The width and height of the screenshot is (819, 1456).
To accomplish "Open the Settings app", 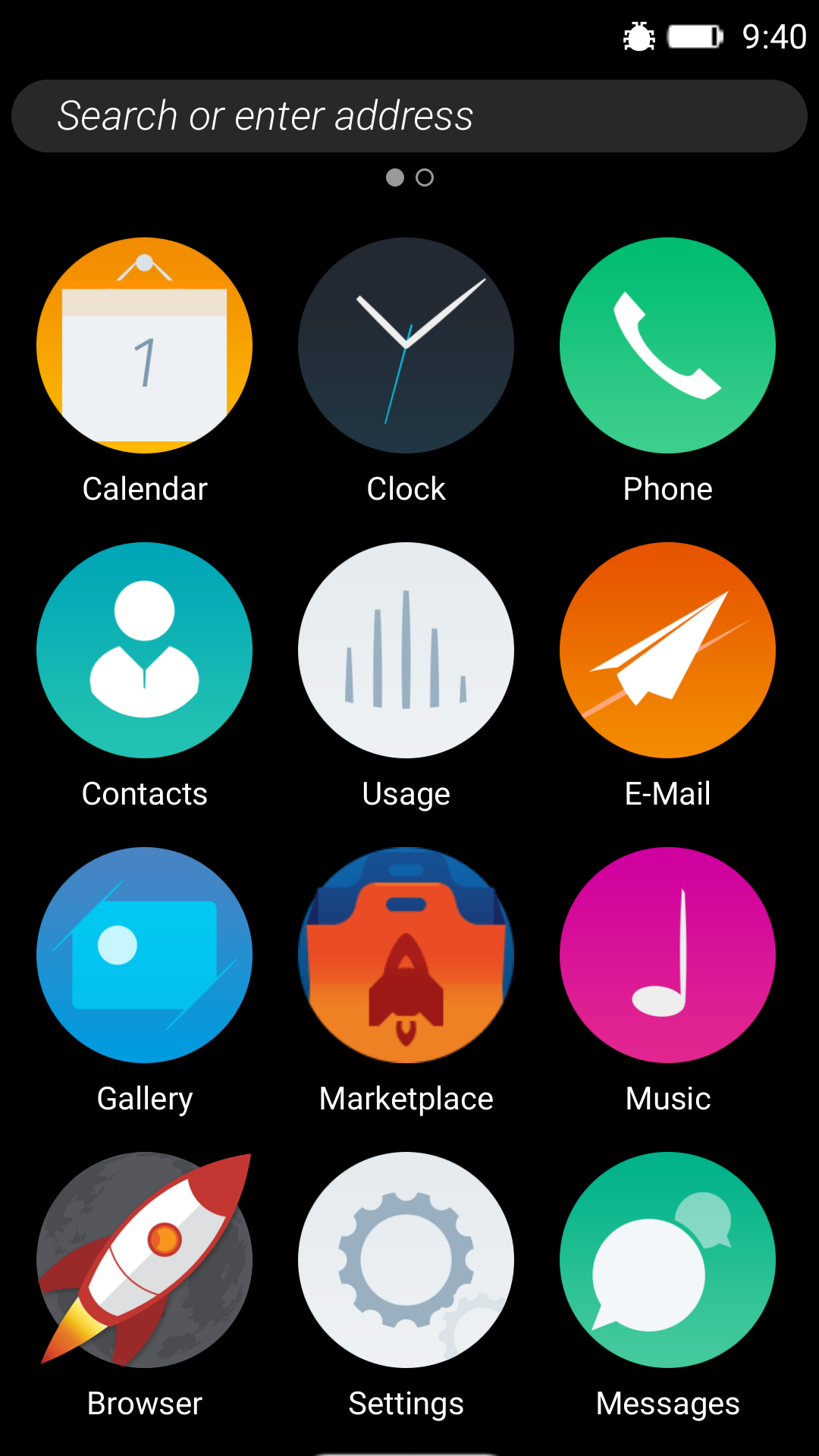I will point(406,1259).
